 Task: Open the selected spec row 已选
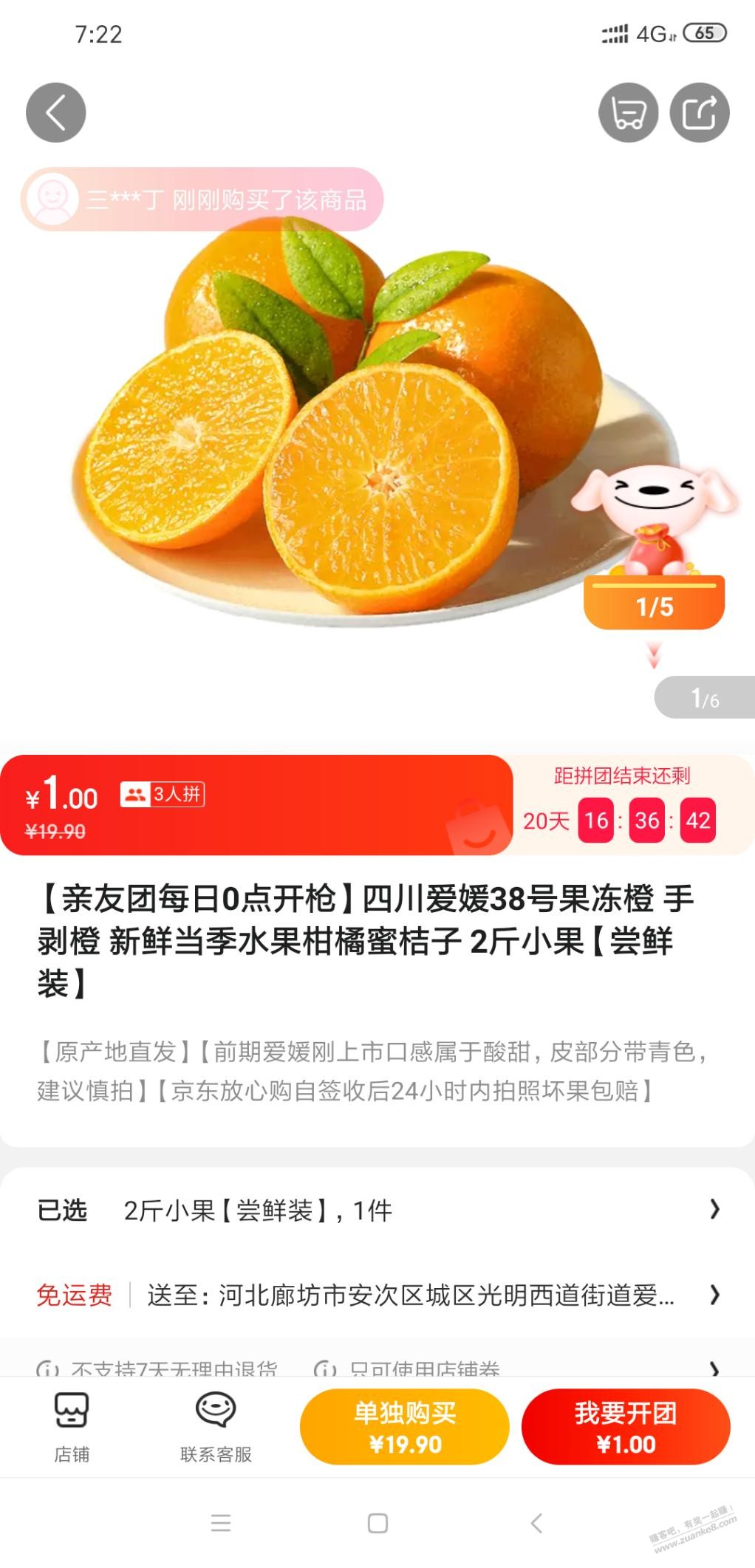pos(377,1210)
